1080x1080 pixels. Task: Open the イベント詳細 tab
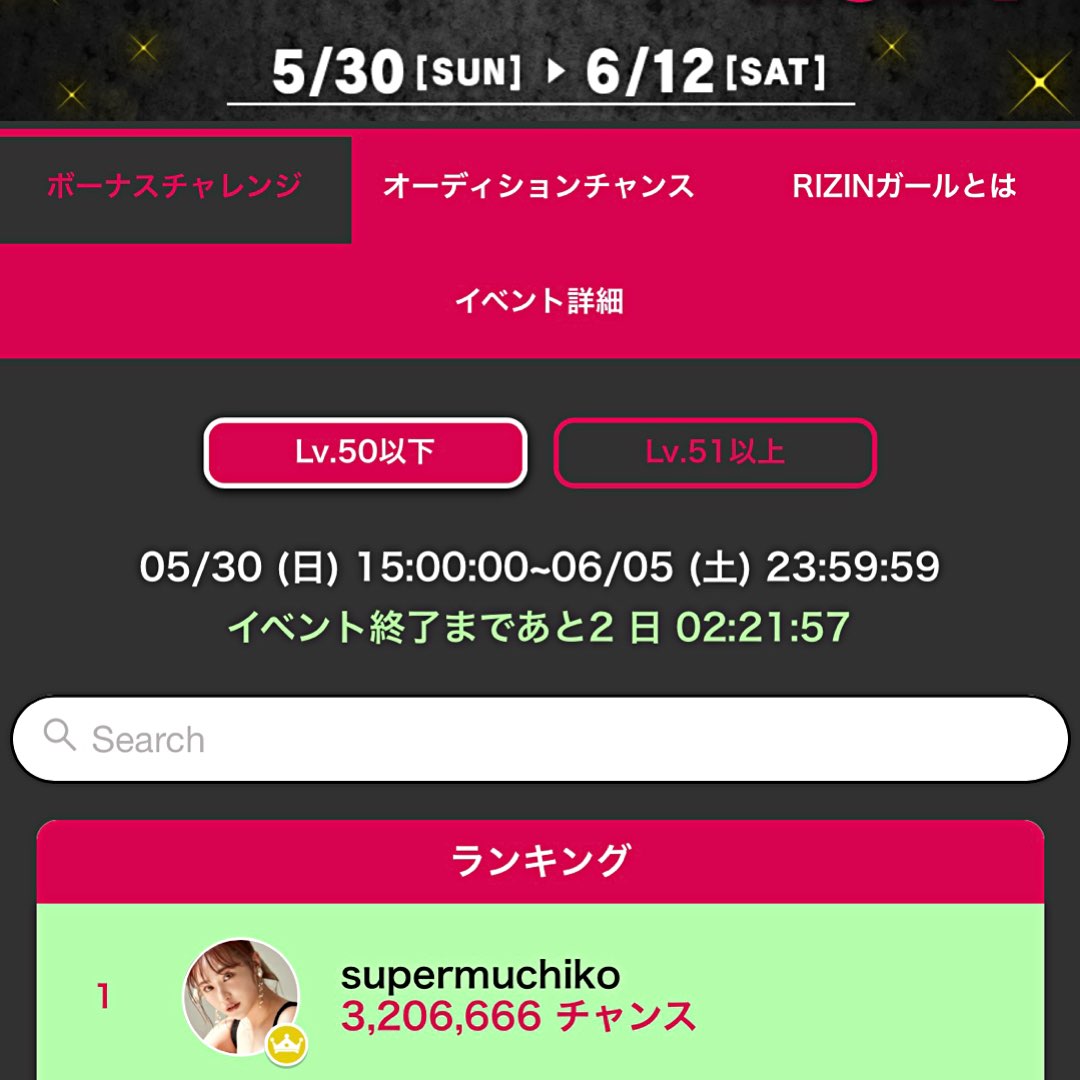pyautogui.click(x=539, y=301)
